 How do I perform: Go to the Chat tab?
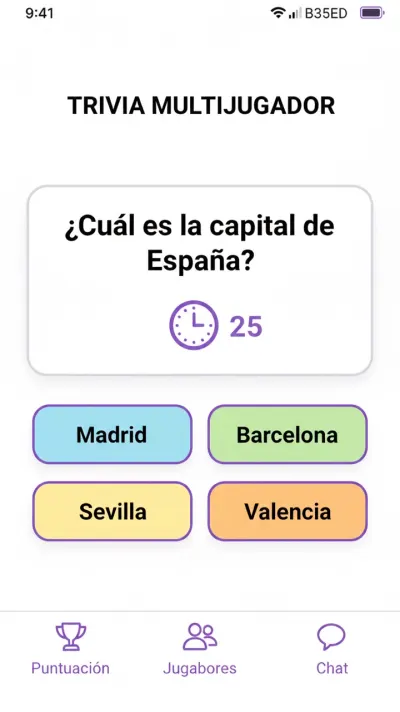click(332, 649)
